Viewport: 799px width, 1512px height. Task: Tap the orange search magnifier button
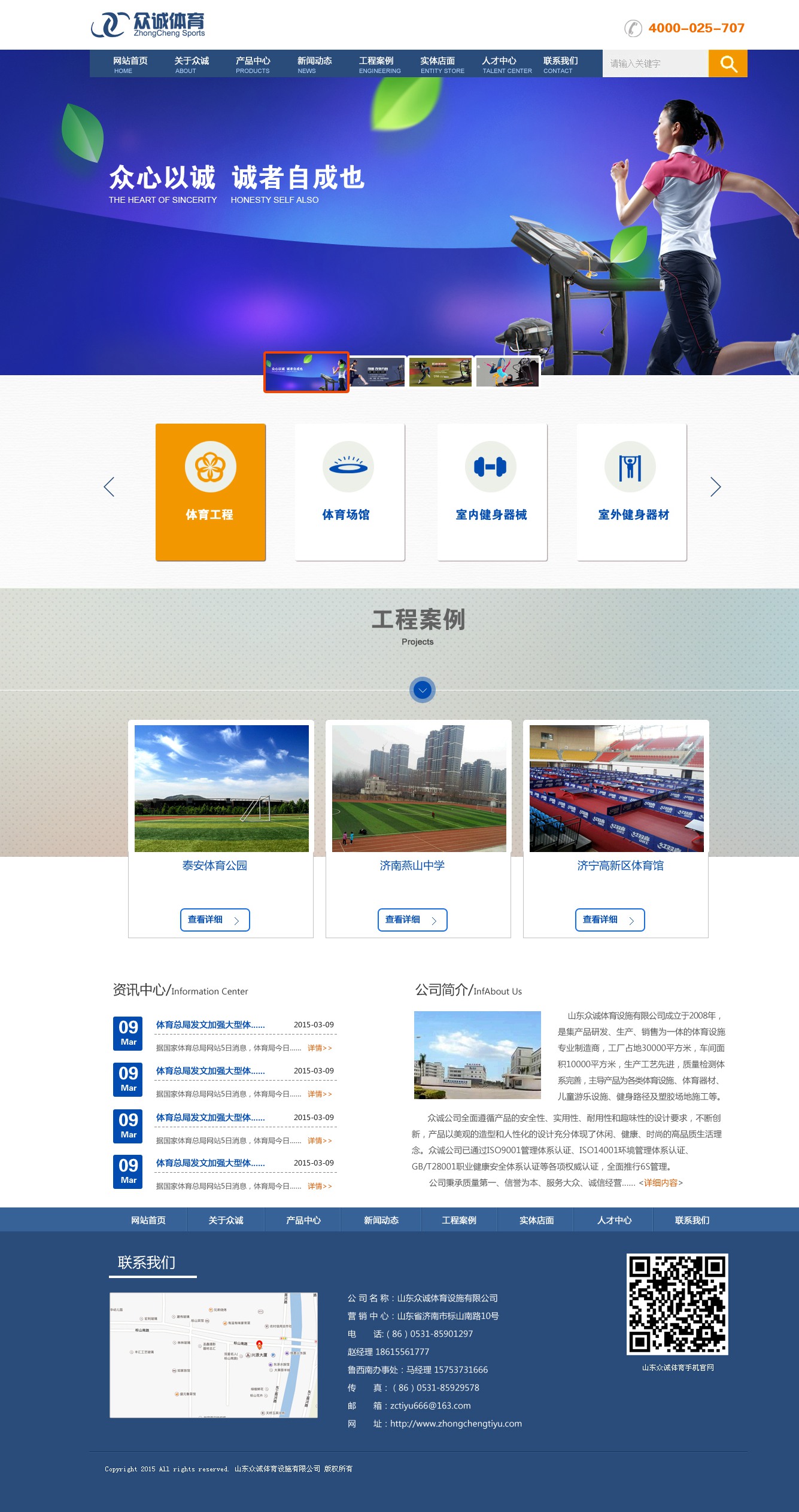point(728,63)
